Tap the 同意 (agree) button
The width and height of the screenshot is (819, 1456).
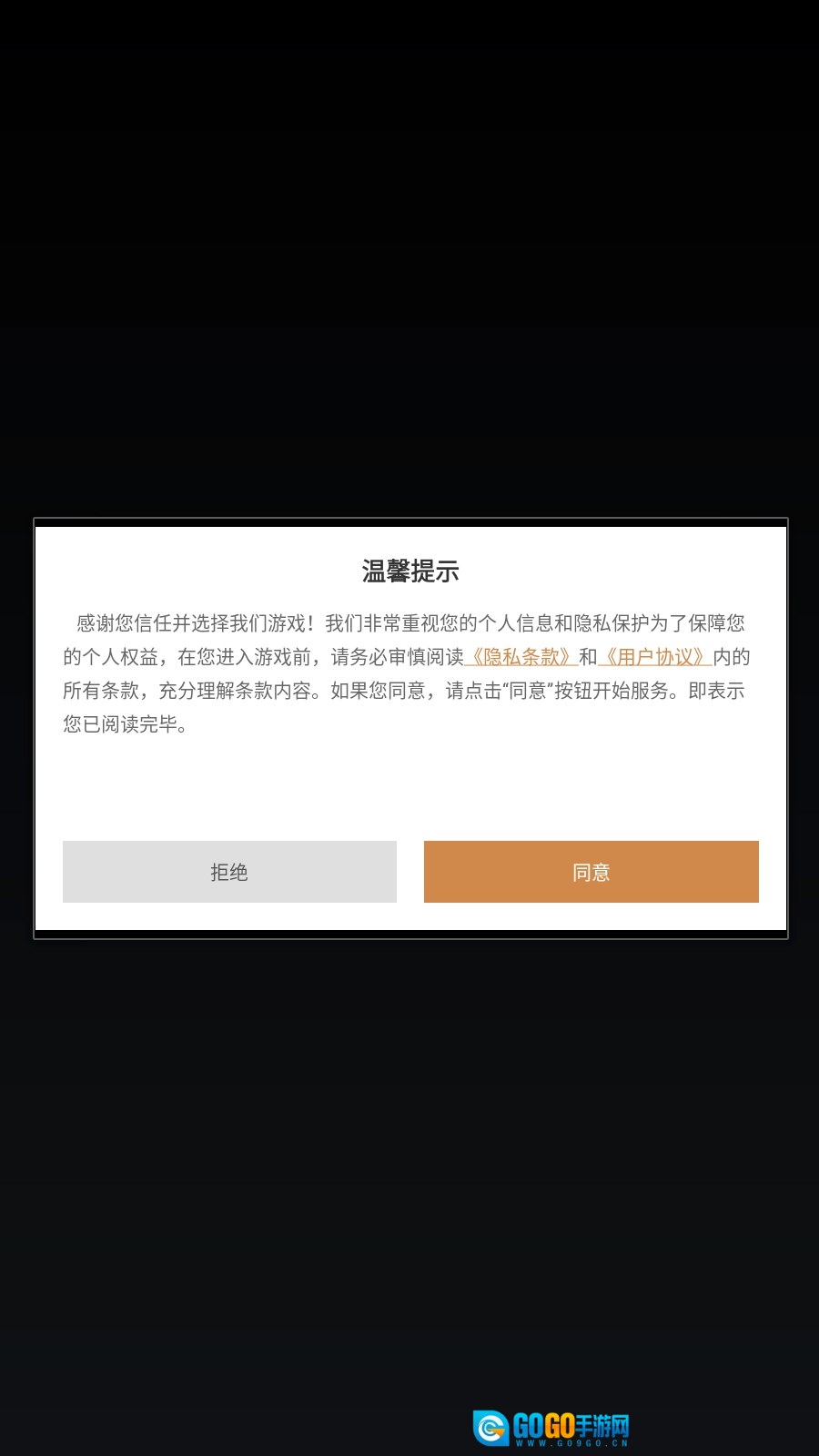click(x=591, y=872)
